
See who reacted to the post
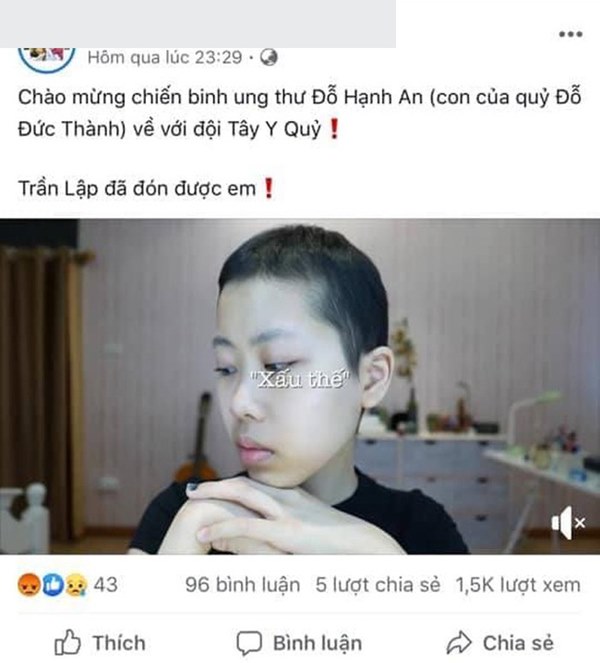click(62, 585)
